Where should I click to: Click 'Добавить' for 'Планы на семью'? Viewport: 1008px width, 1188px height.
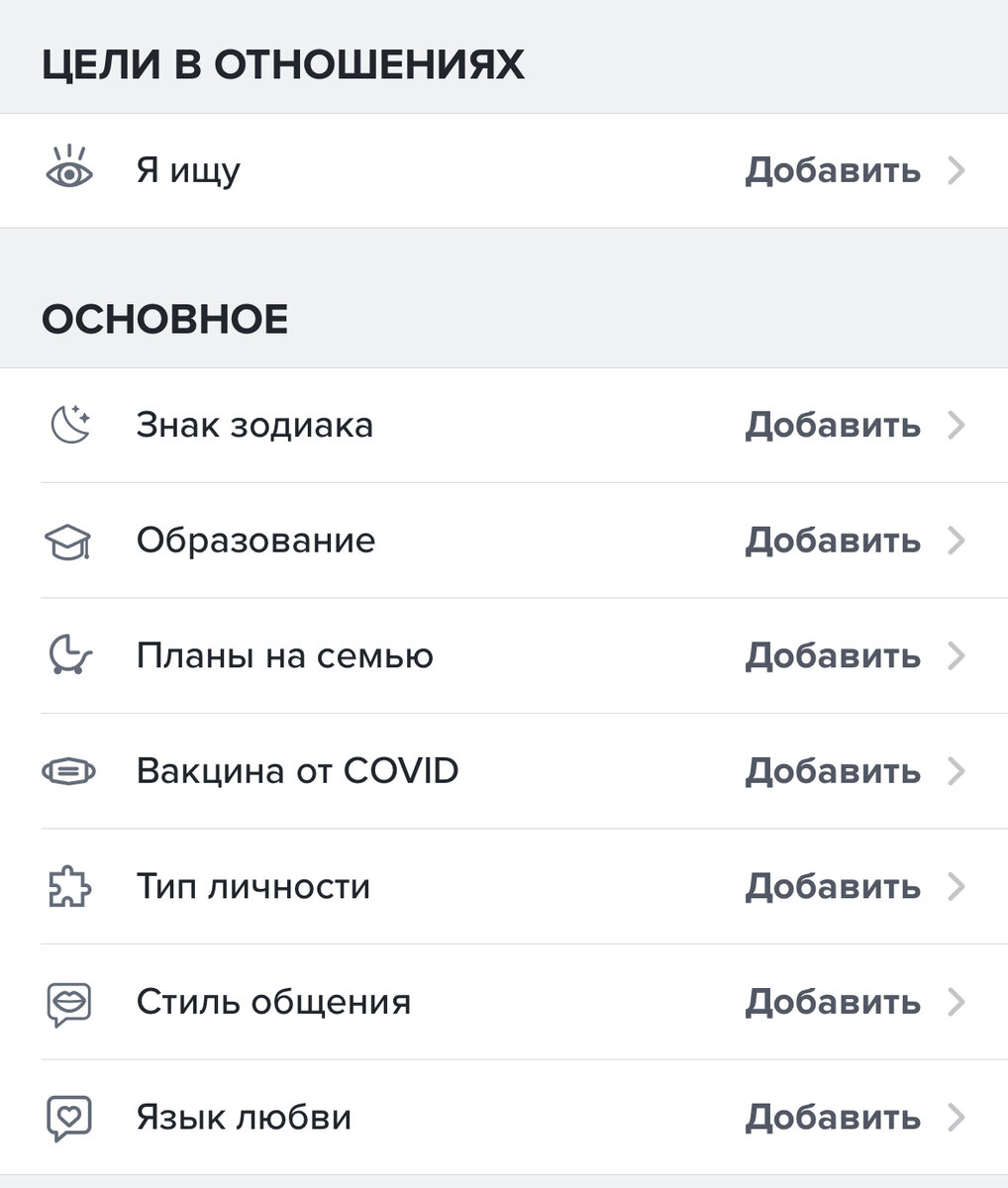click(834, 655)
